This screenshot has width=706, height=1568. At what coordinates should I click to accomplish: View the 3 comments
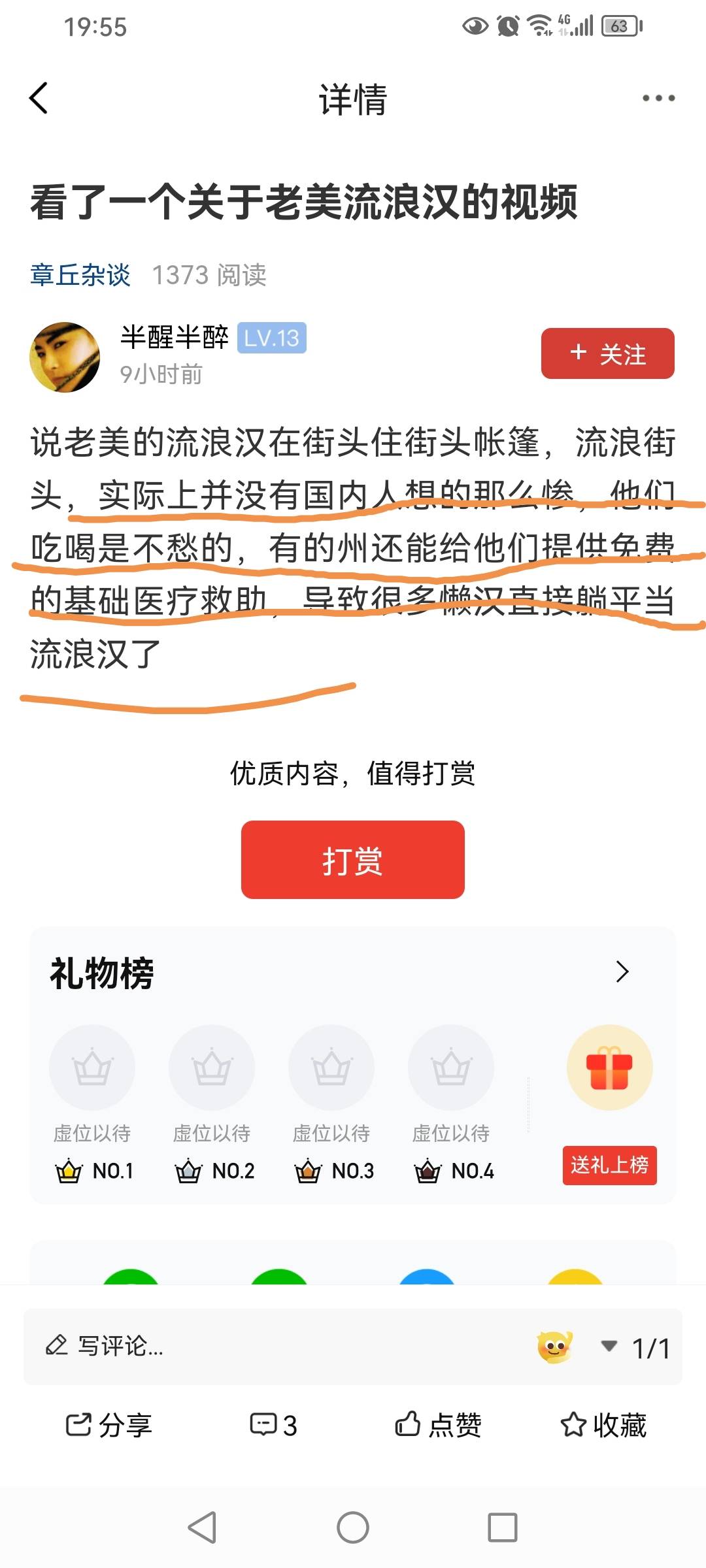[x=273, y=1425]
